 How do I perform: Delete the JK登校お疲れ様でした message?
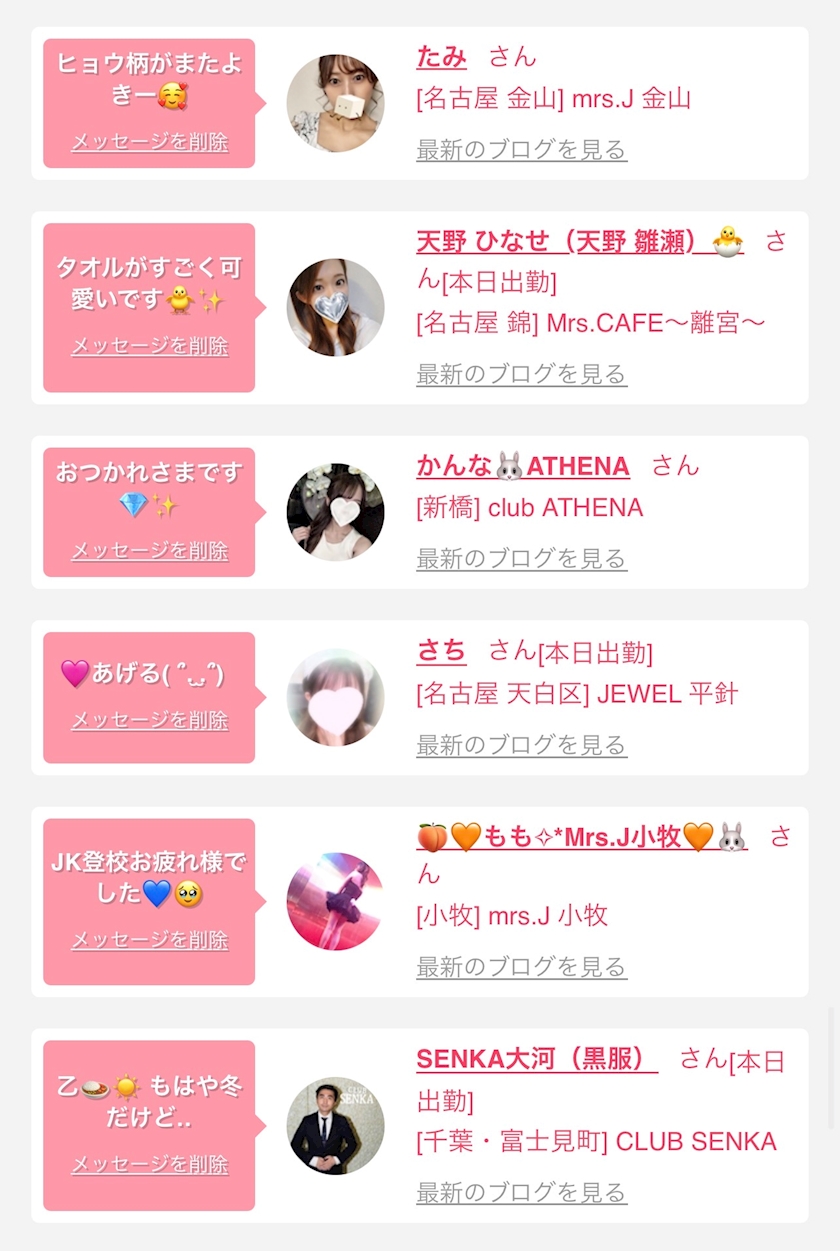(x=149, y=940)
